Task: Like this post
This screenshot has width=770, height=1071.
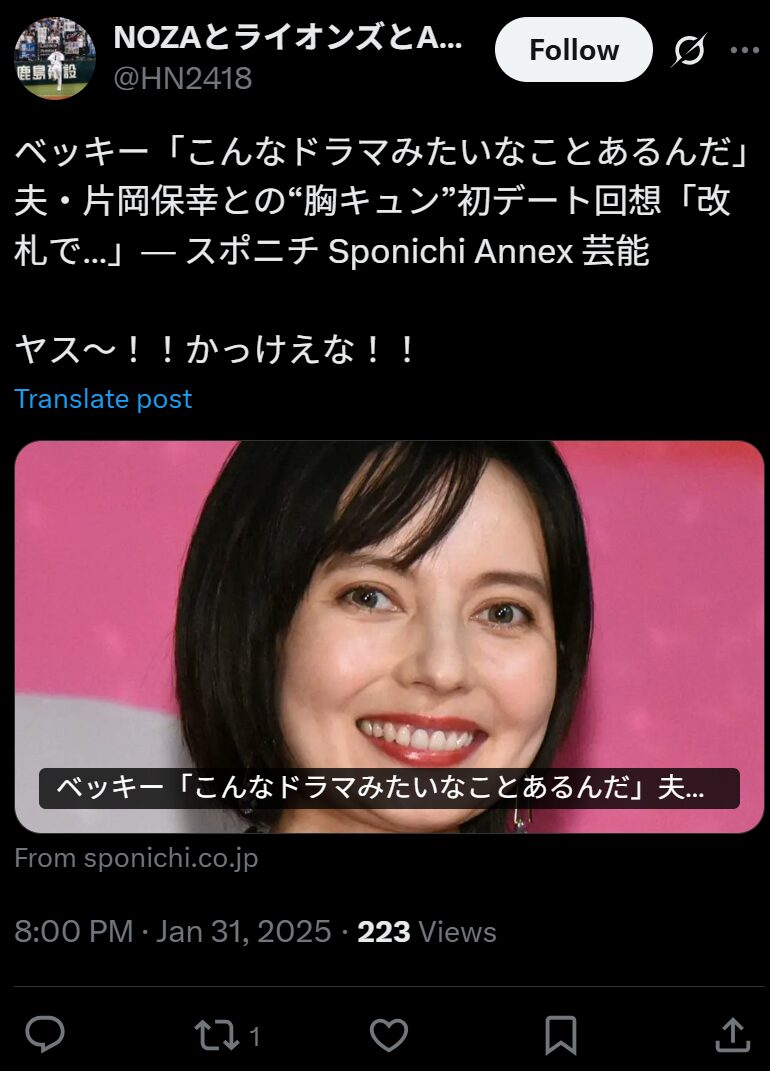Action: tap(388, 1035)
